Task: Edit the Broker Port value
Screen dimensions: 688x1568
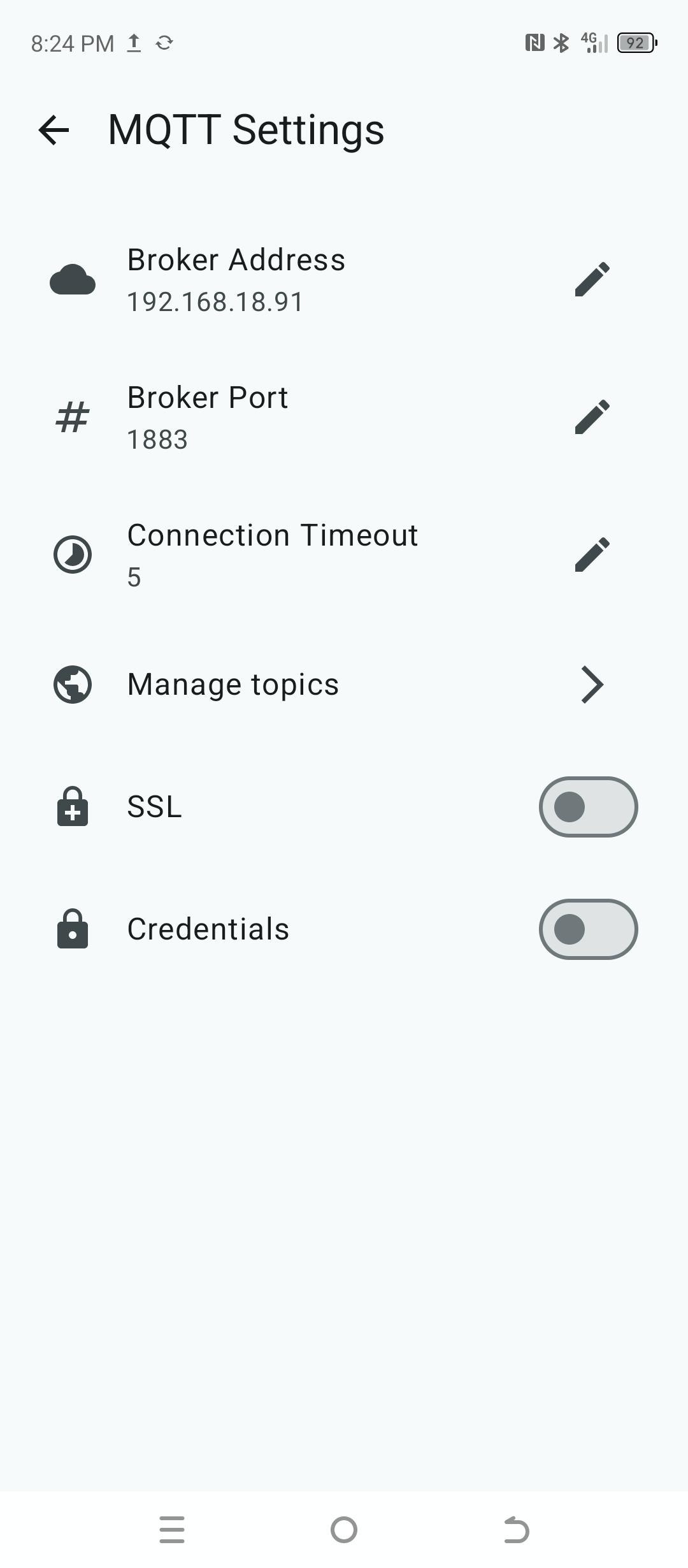Action: click(592, 417)
